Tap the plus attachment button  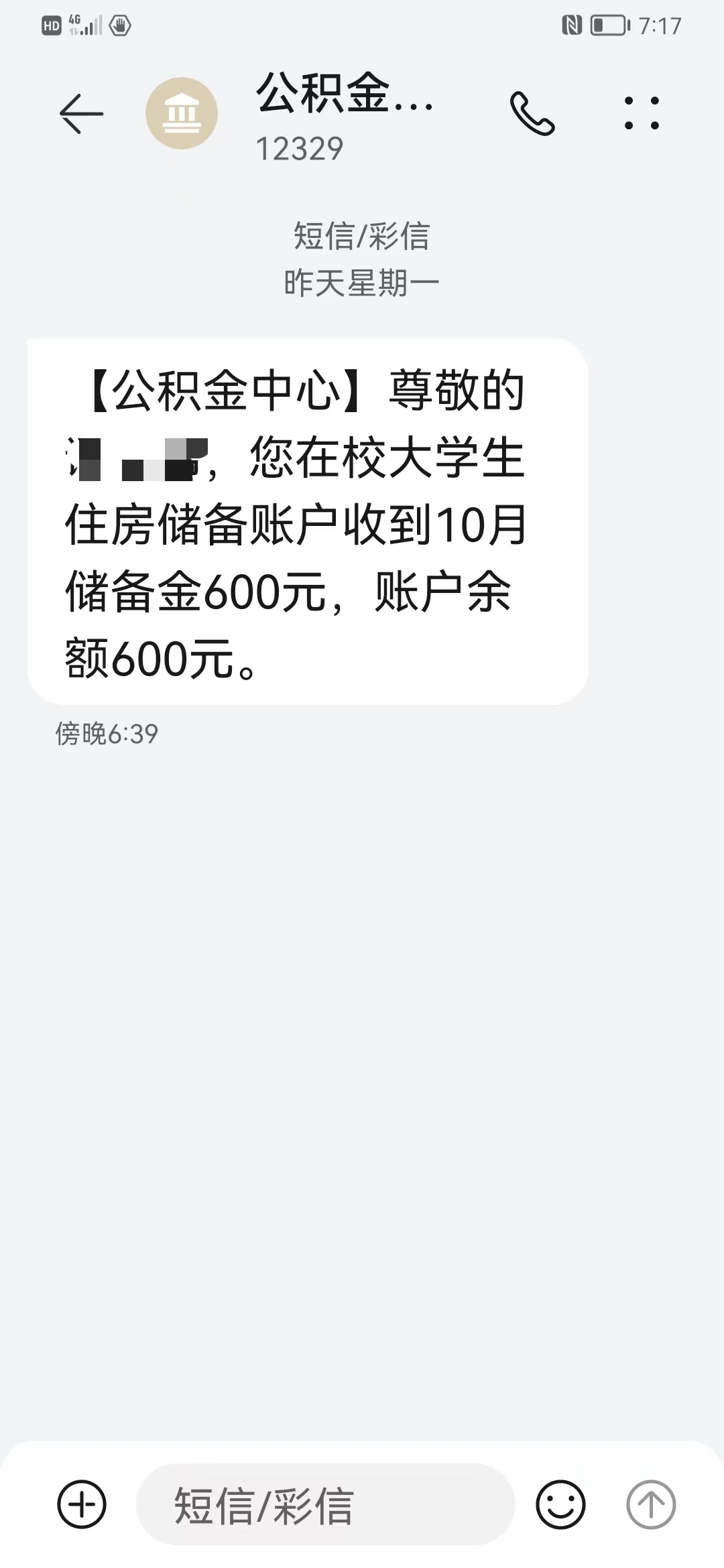pos(82,1504)
